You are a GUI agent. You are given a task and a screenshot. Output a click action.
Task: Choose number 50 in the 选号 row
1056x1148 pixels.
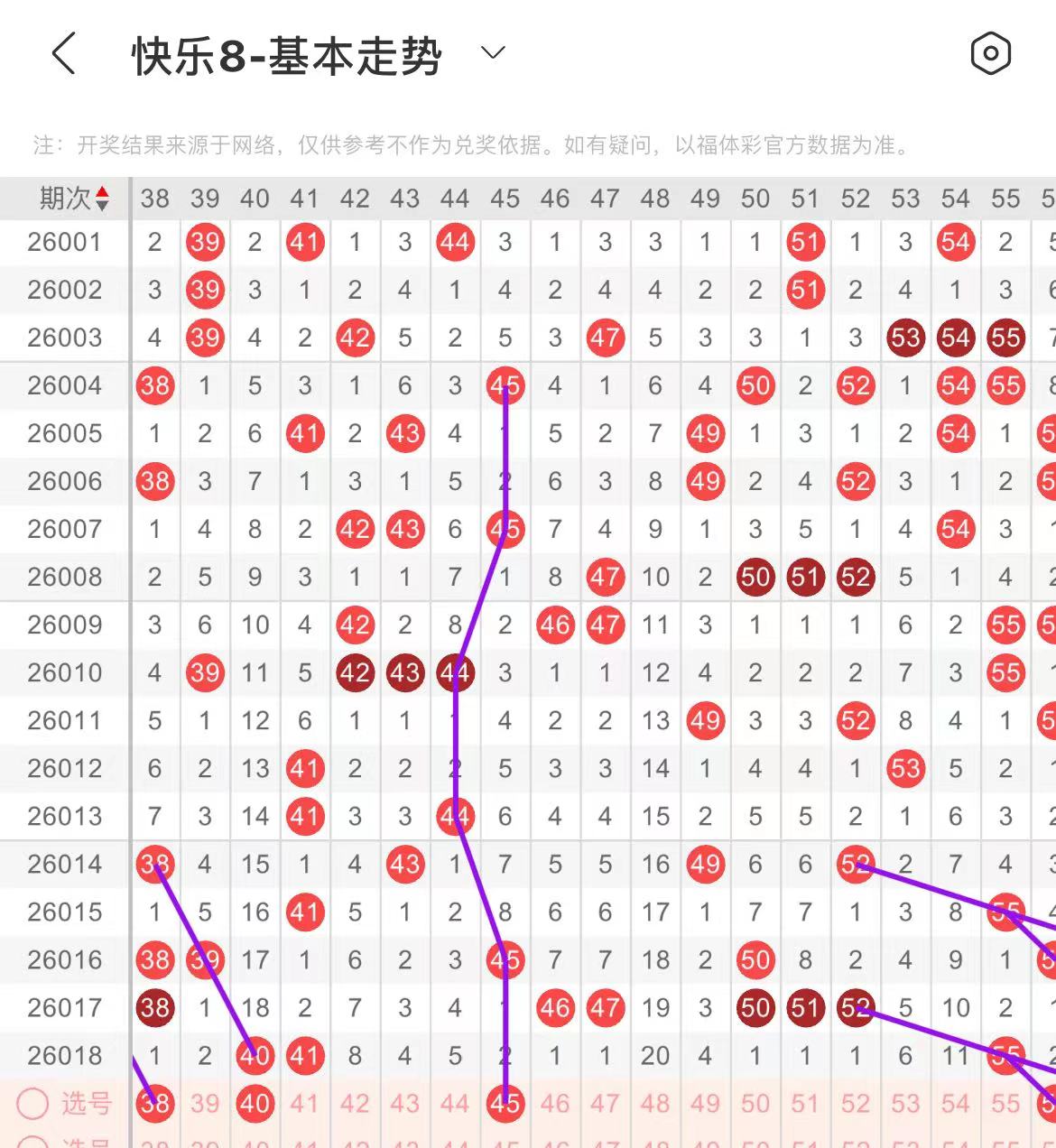click(x=755, y=1103)
